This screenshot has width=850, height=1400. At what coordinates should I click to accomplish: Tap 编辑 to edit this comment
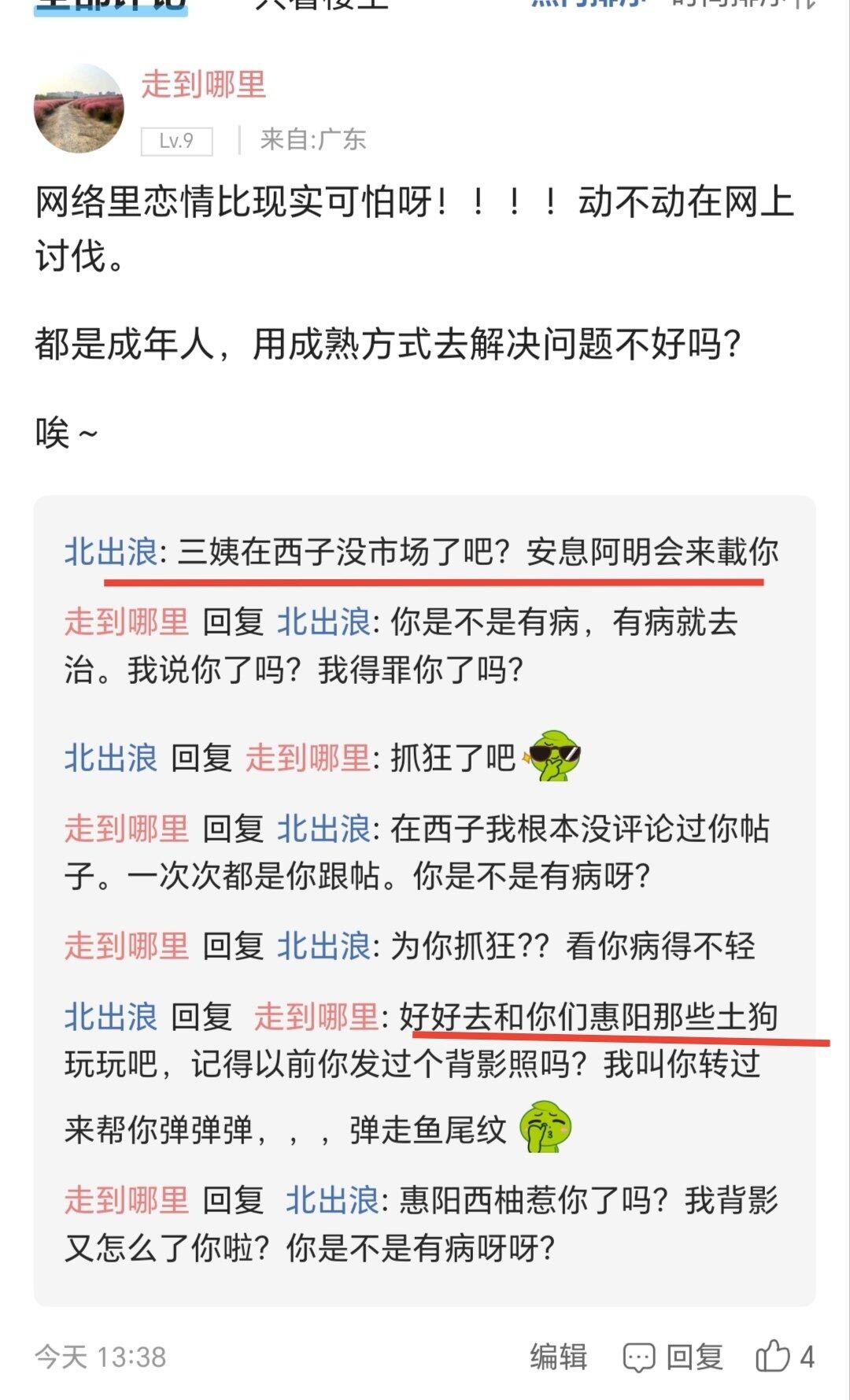pos(558,1357)
